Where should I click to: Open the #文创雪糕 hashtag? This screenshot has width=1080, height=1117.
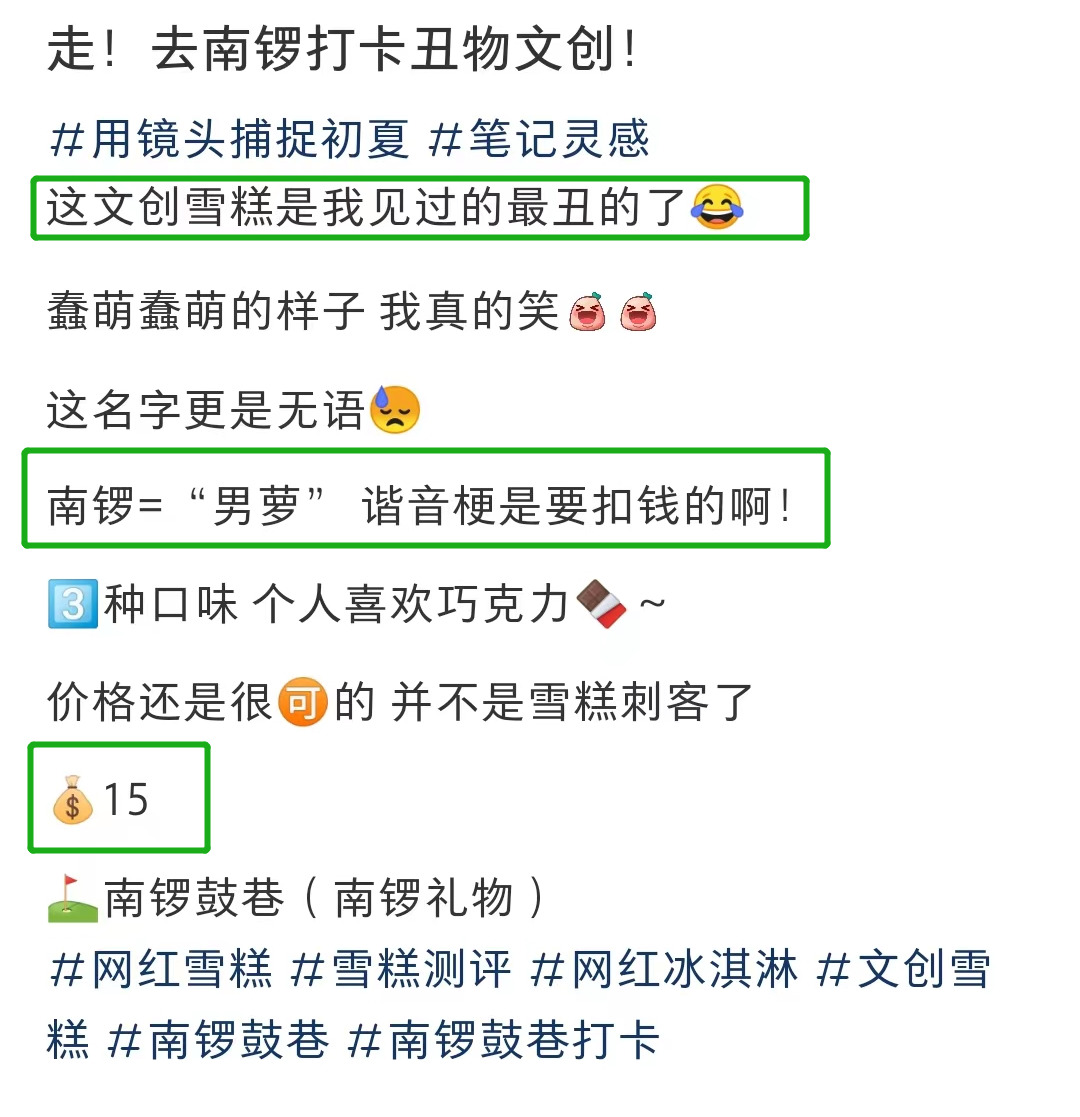click(903, 970)
